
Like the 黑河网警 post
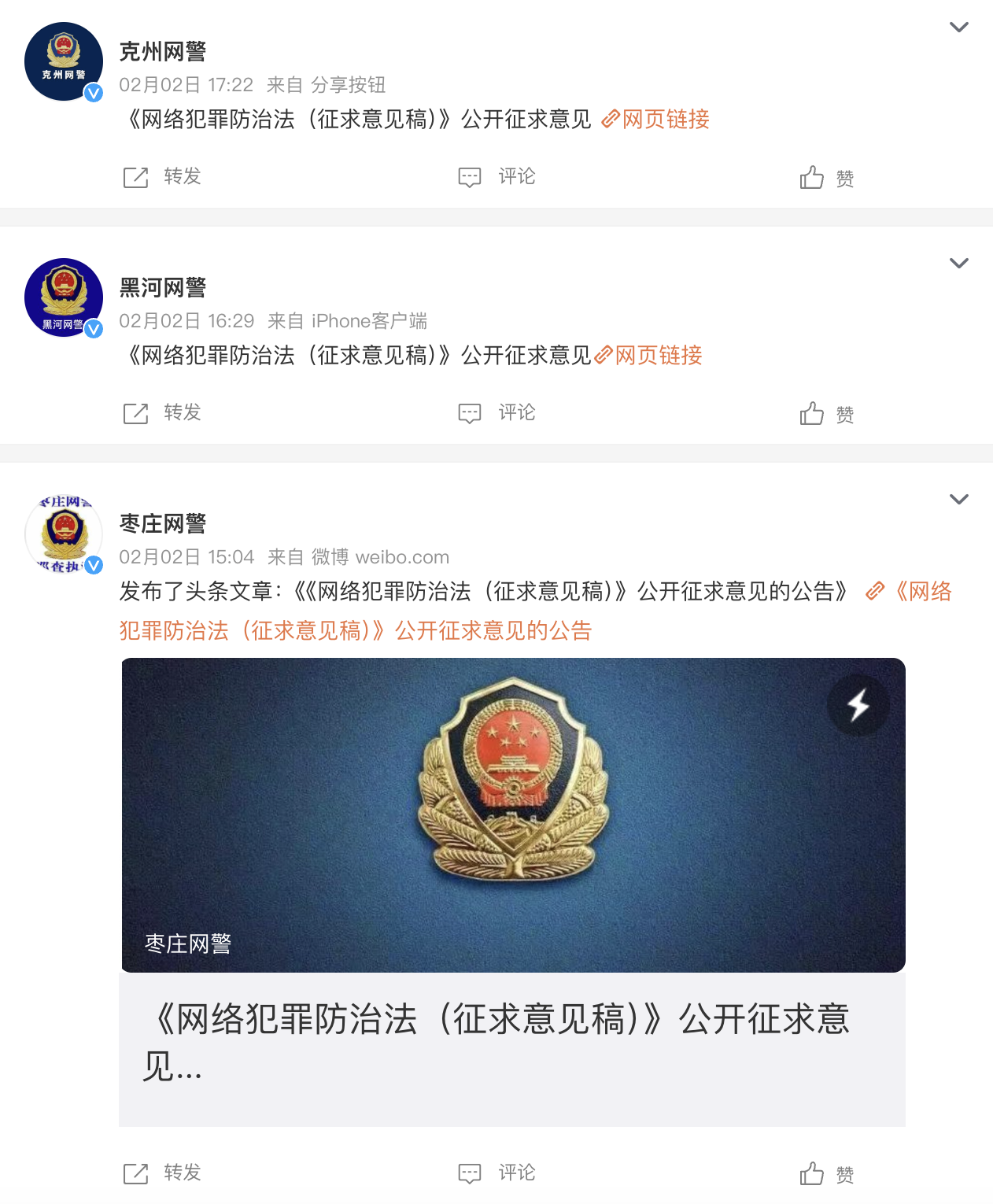pos(827,414)
